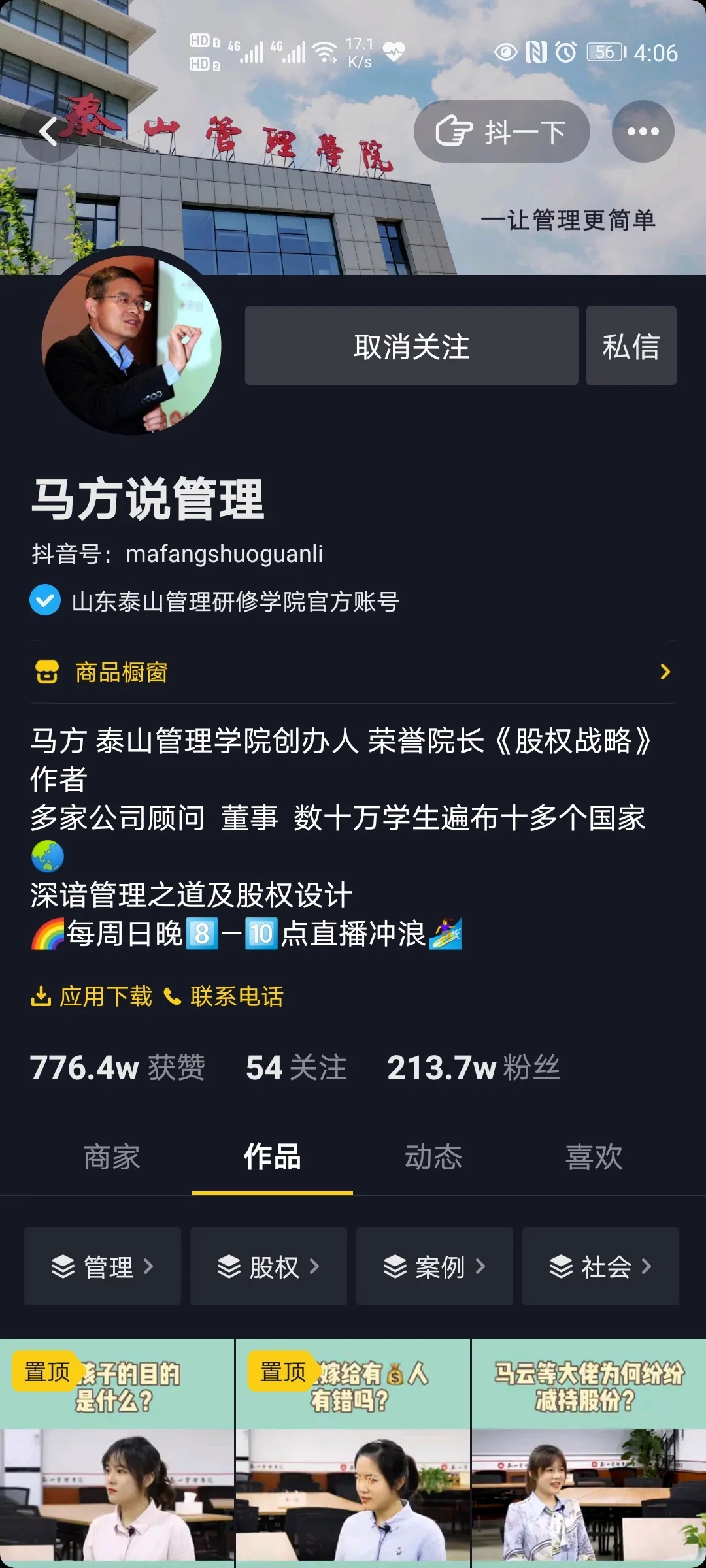
Task: Open the 管理 collection chip
Action: [x=103, y=1266]
